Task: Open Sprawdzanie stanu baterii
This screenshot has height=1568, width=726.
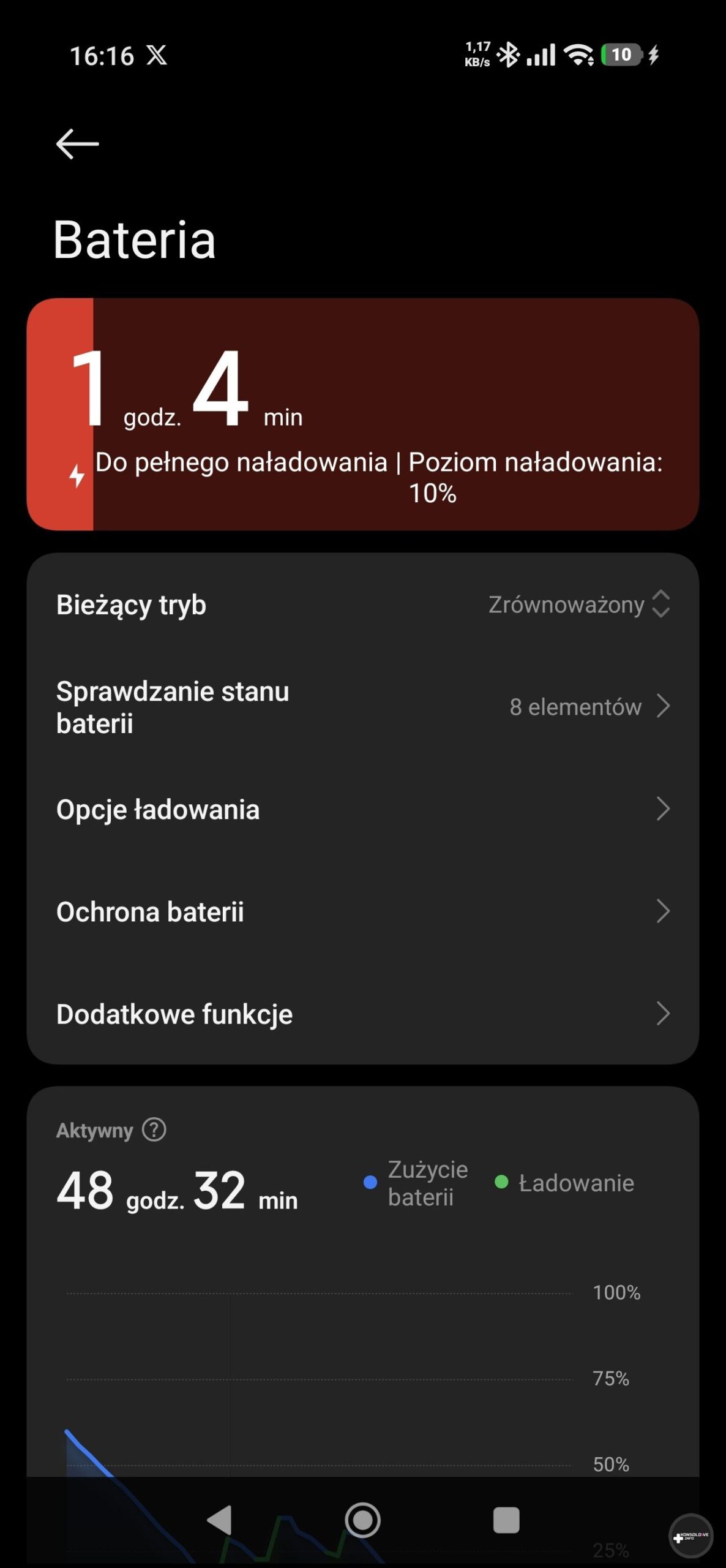Action: tap(362, 707)
